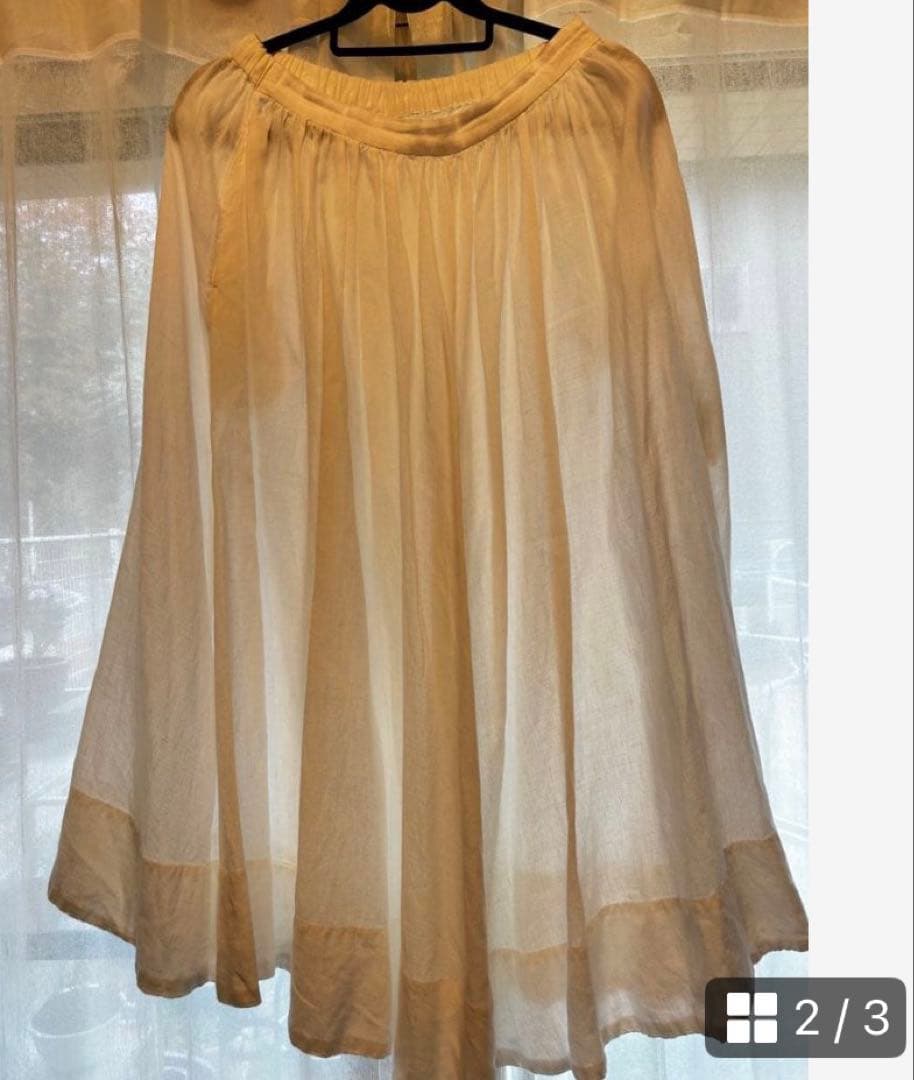Image resolution: width=914 pixels, height=1080 pixels.
Task: Open the photo grid from the 2 / 3 button
Action: click(x=805, y=1017)
